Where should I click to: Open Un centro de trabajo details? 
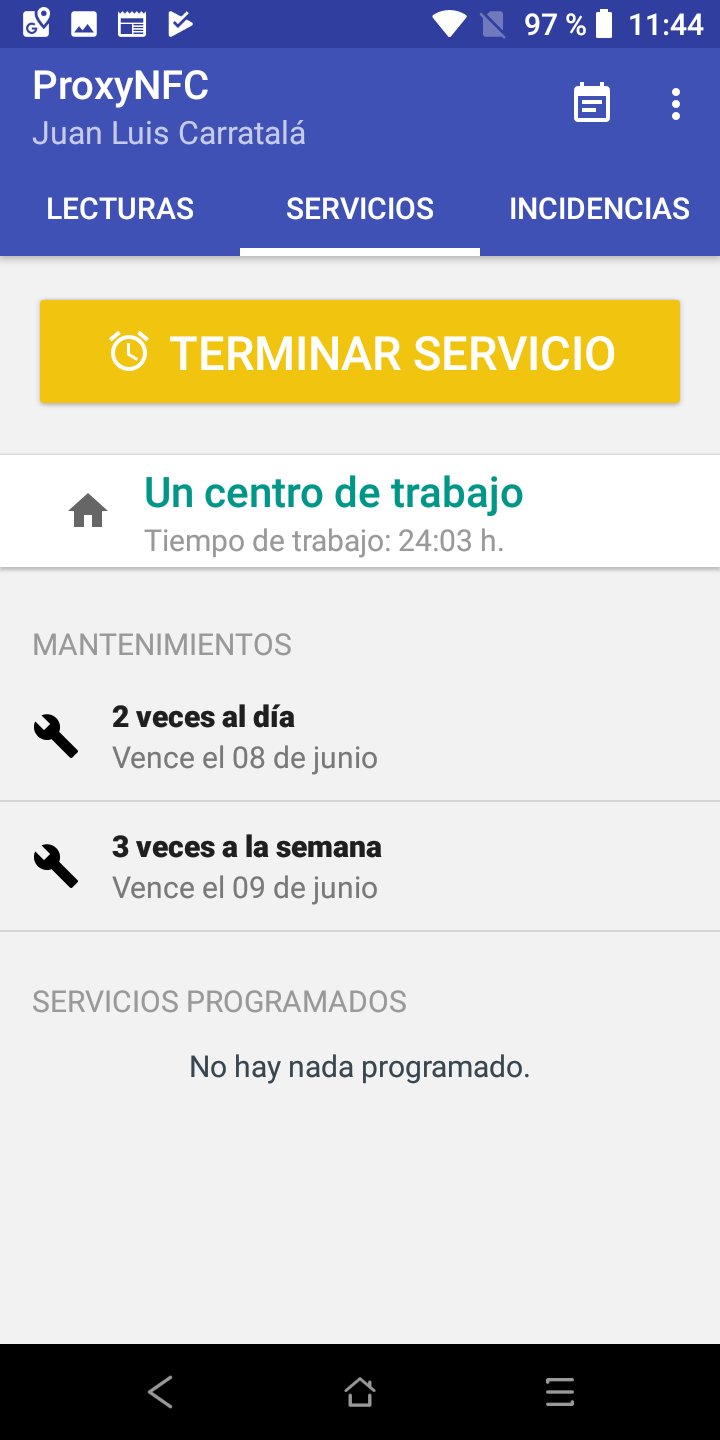pos(360,511)
